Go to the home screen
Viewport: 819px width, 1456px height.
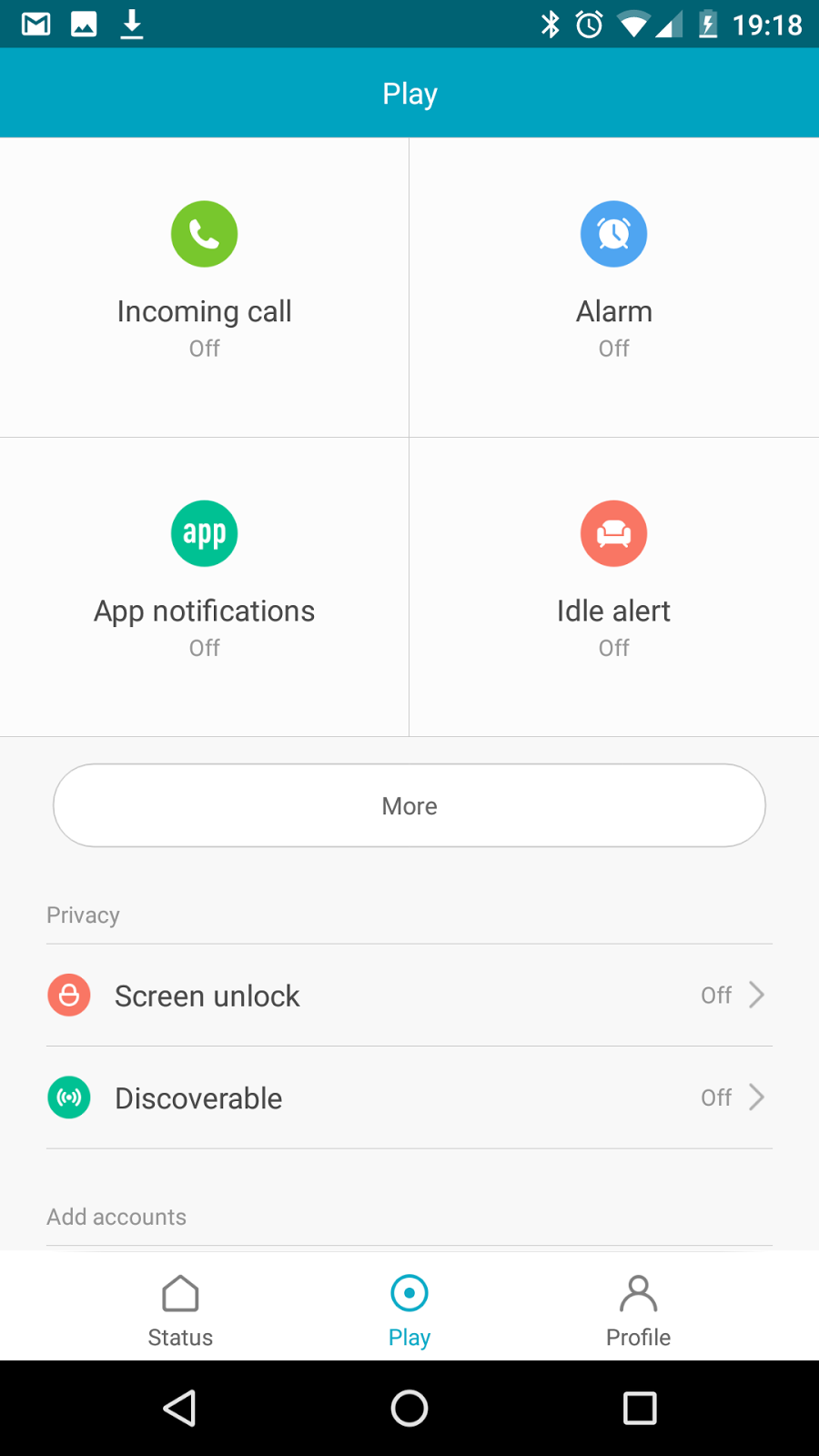[409, 1409]
